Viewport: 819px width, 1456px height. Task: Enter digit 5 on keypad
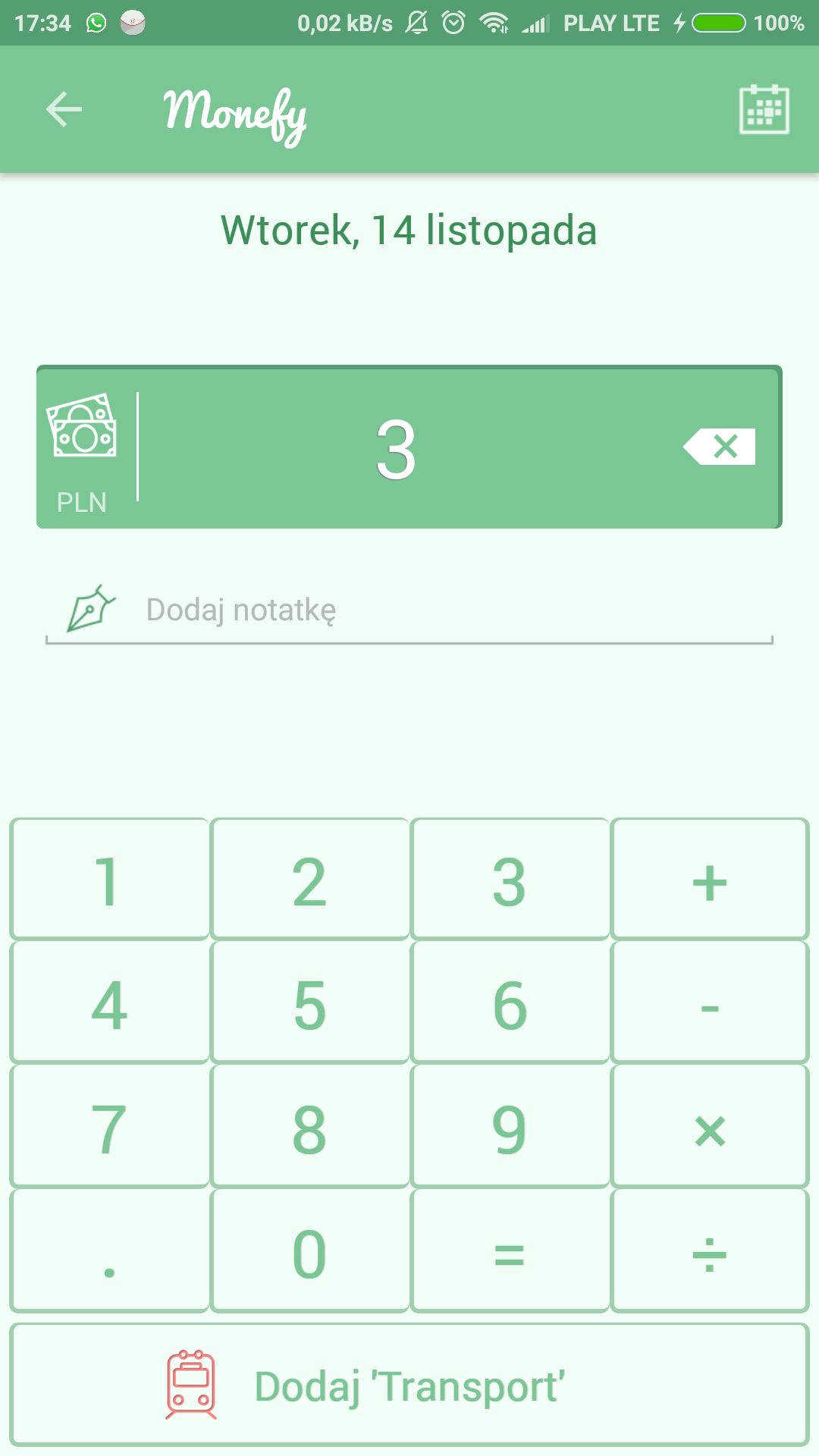click(x=310, y=1003)
